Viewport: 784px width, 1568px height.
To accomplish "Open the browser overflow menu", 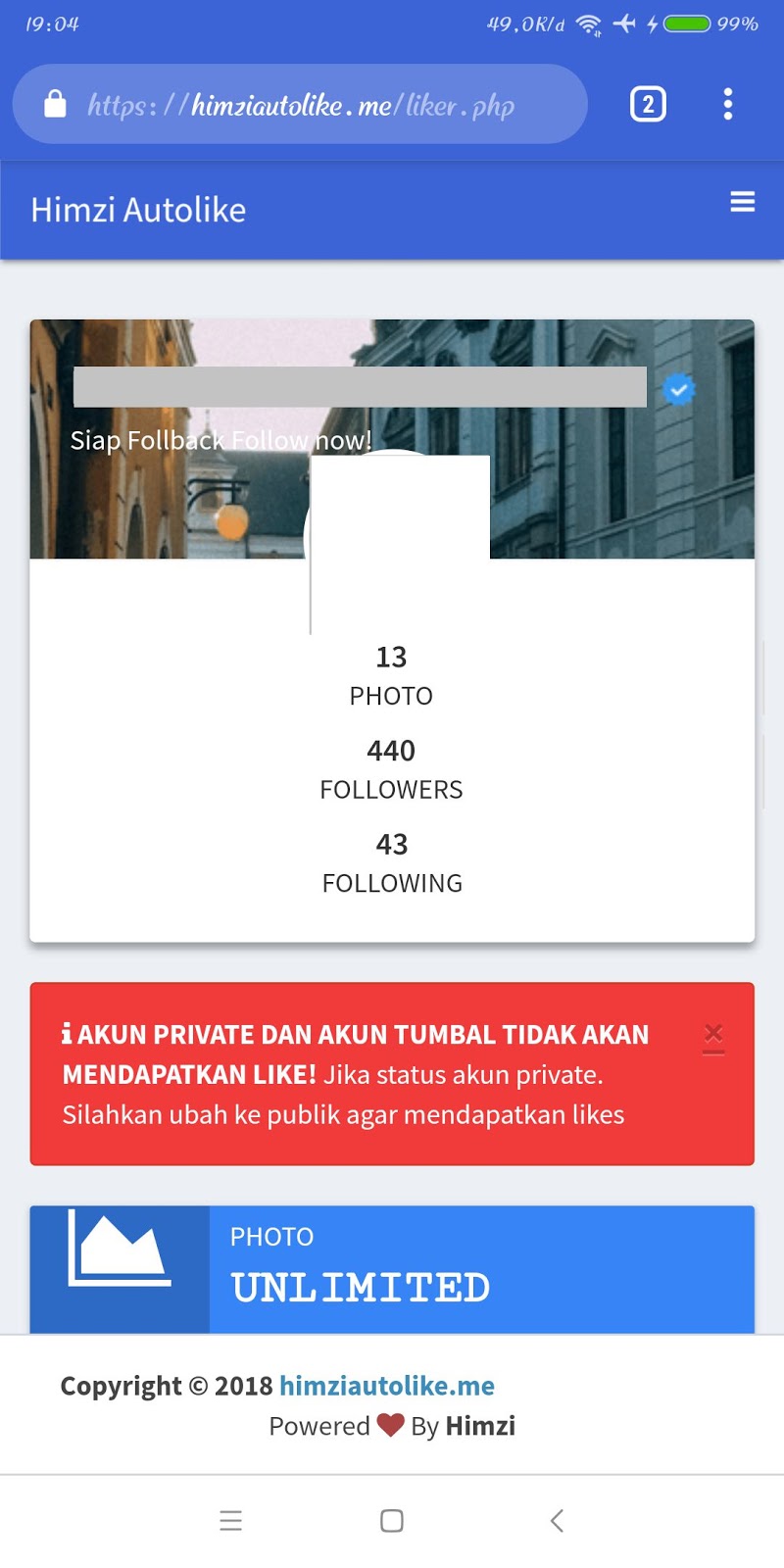I will (x=727, y=104).
